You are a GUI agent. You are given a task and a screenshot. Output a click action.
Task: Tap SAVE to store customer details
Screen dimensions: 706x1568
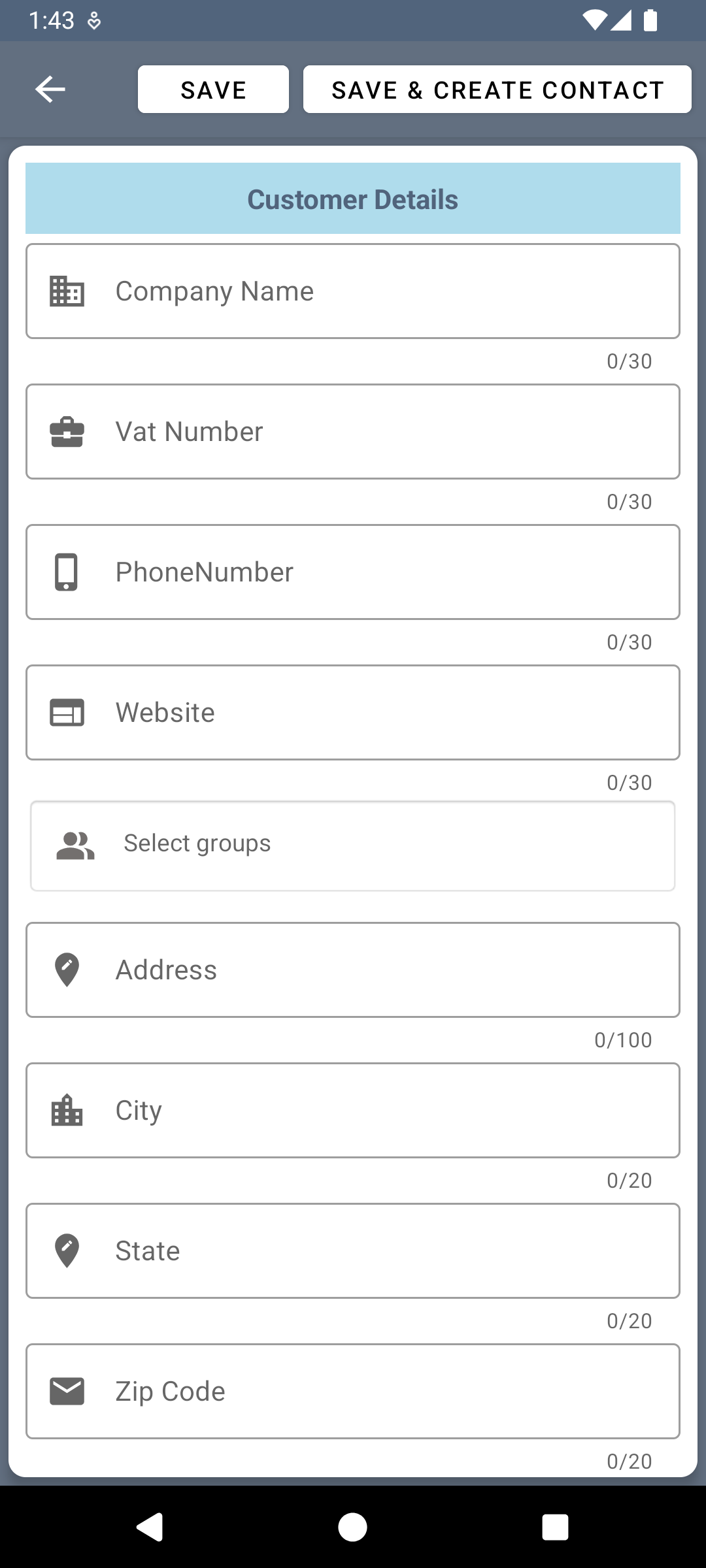tap(213, 89)
